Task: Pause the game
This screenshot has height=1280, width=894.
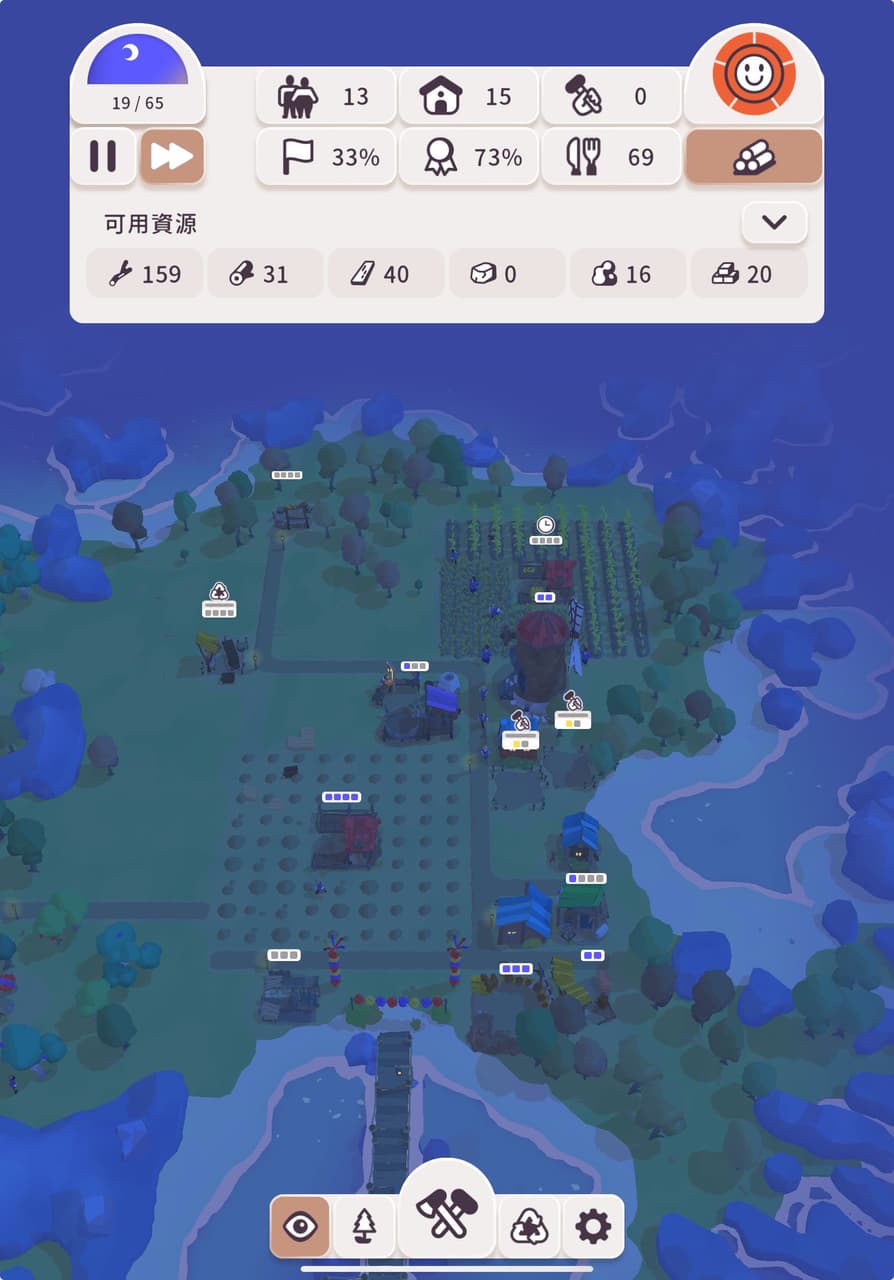Action: [x=103, y=157]
